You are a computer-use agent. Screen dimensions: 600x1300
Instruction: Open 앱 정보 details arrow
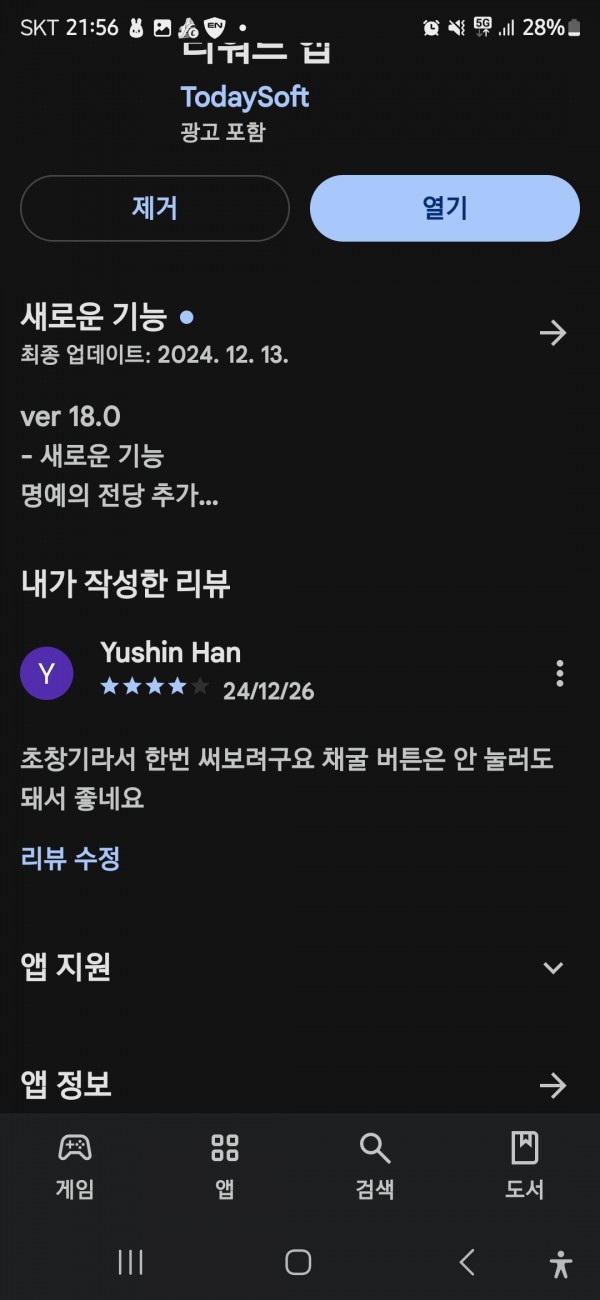coord(553,1085)
